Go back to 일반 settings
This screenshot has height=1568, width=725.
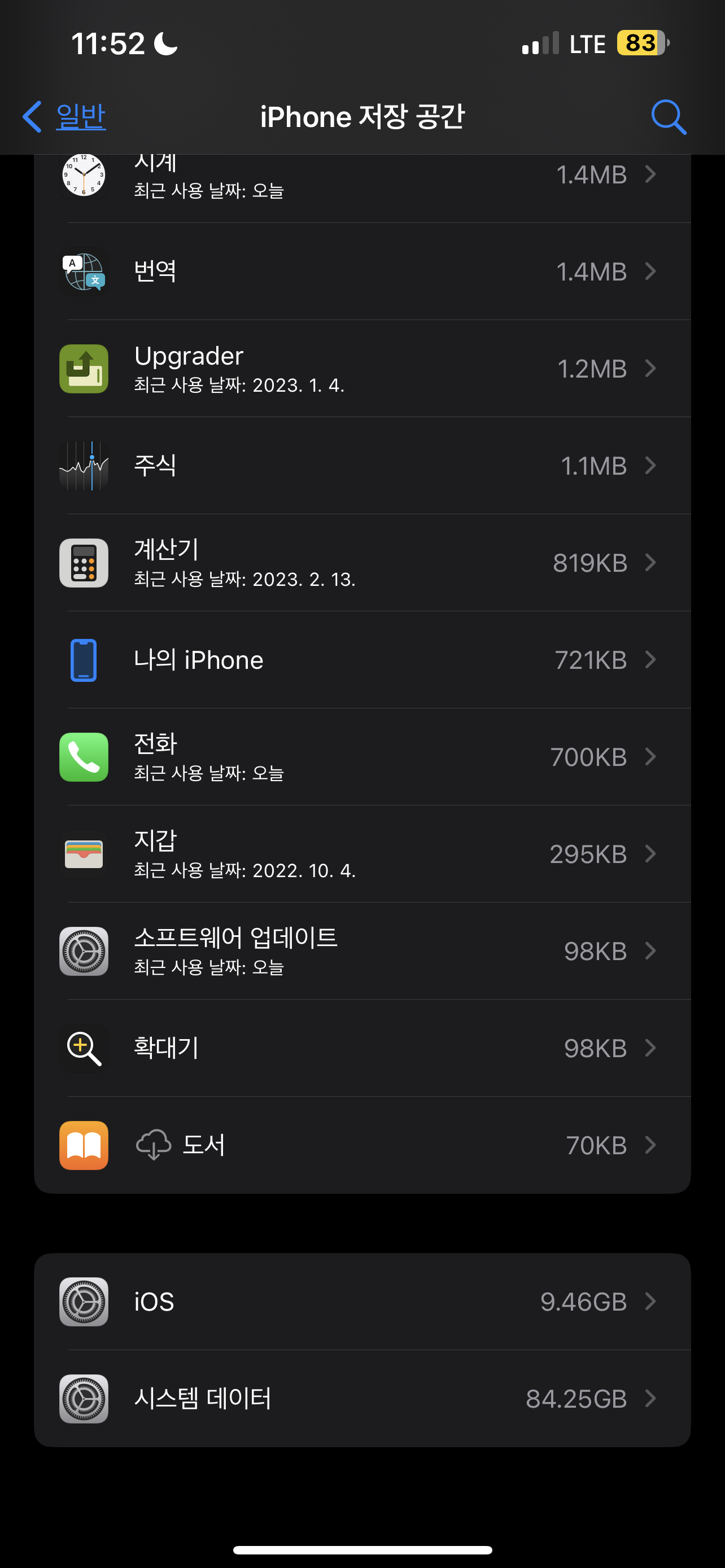[64, 116]
